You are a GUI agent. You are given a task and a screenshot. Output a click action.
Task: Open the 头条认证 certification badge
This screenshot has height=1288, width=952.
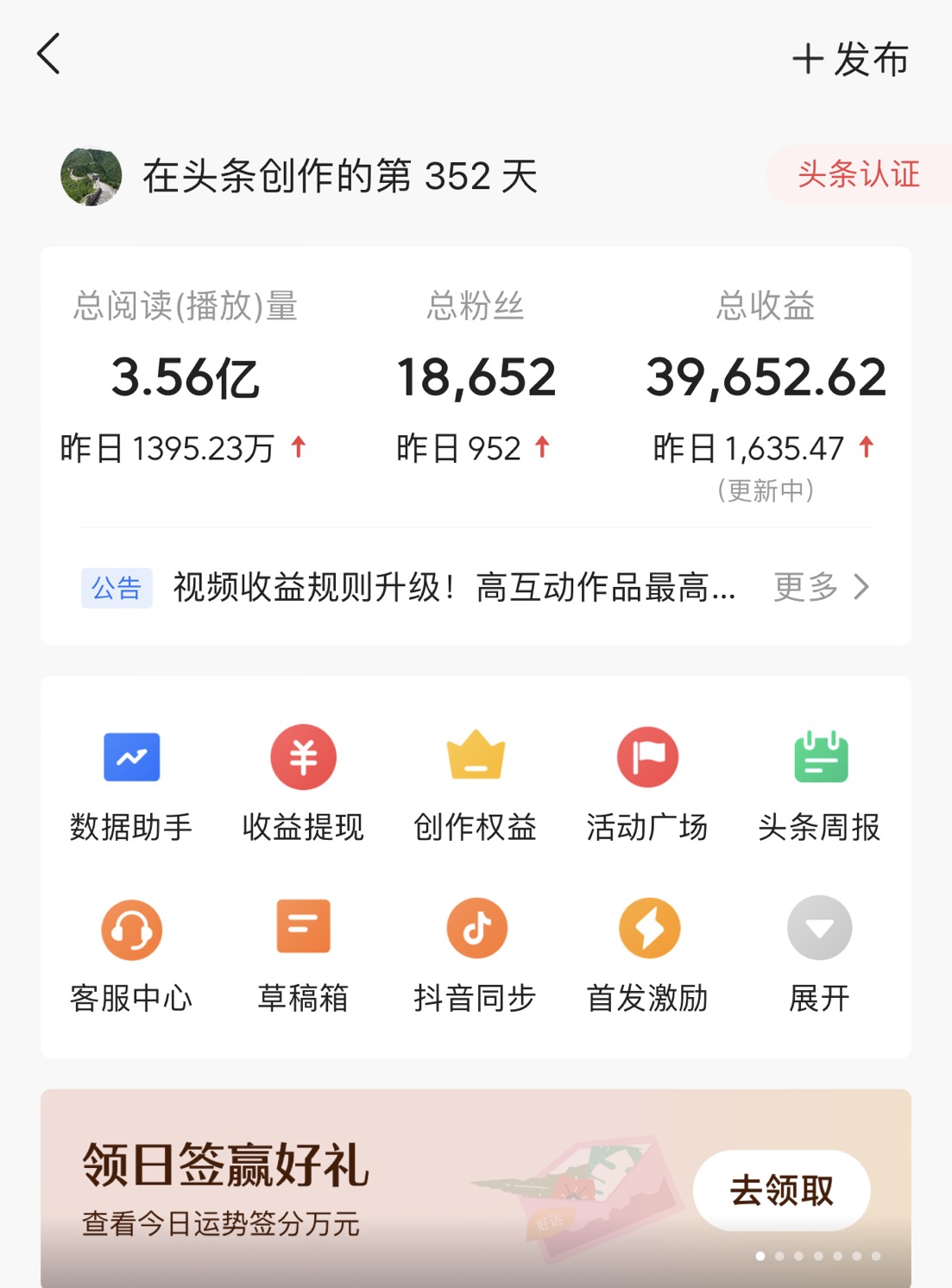858,175
